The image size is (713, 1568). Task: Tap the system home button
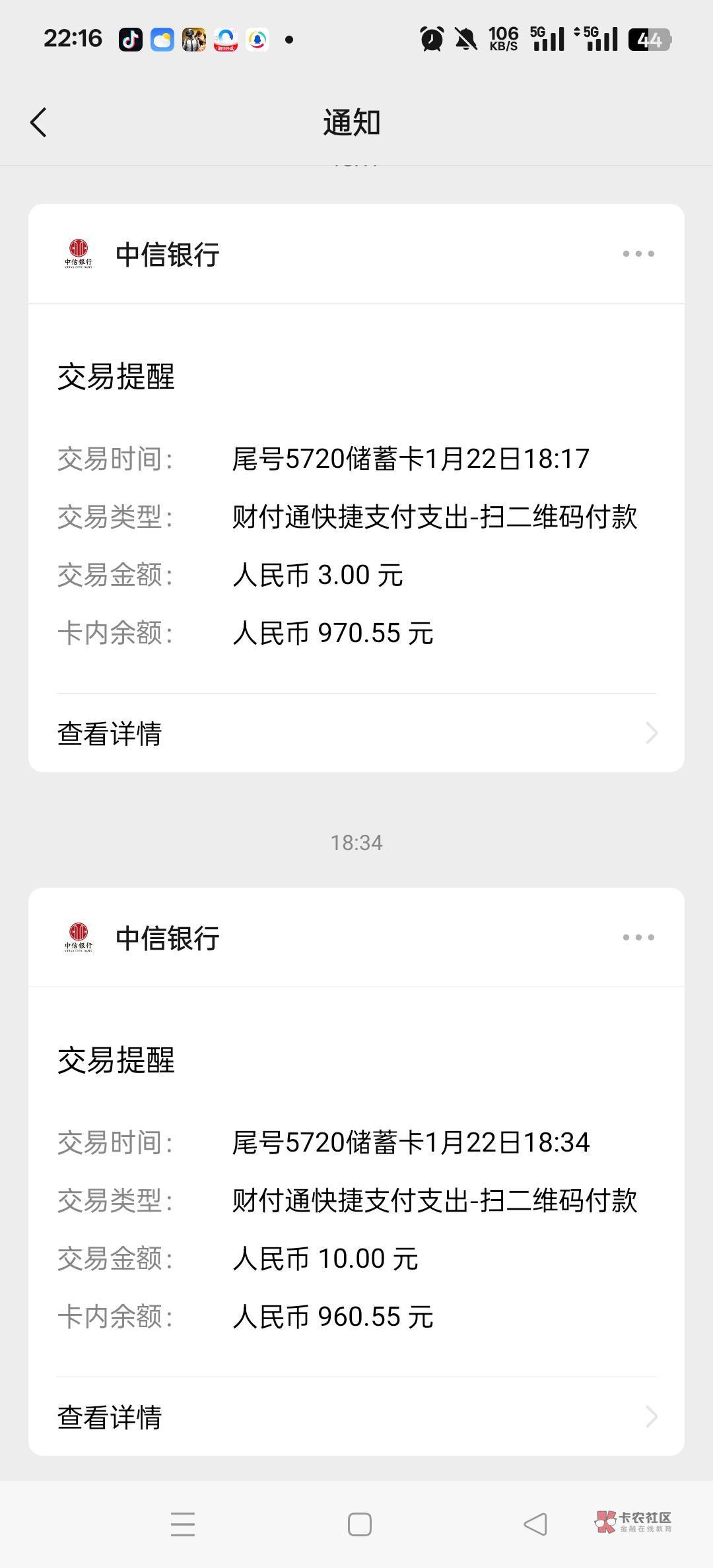(x=360, y=1524)
